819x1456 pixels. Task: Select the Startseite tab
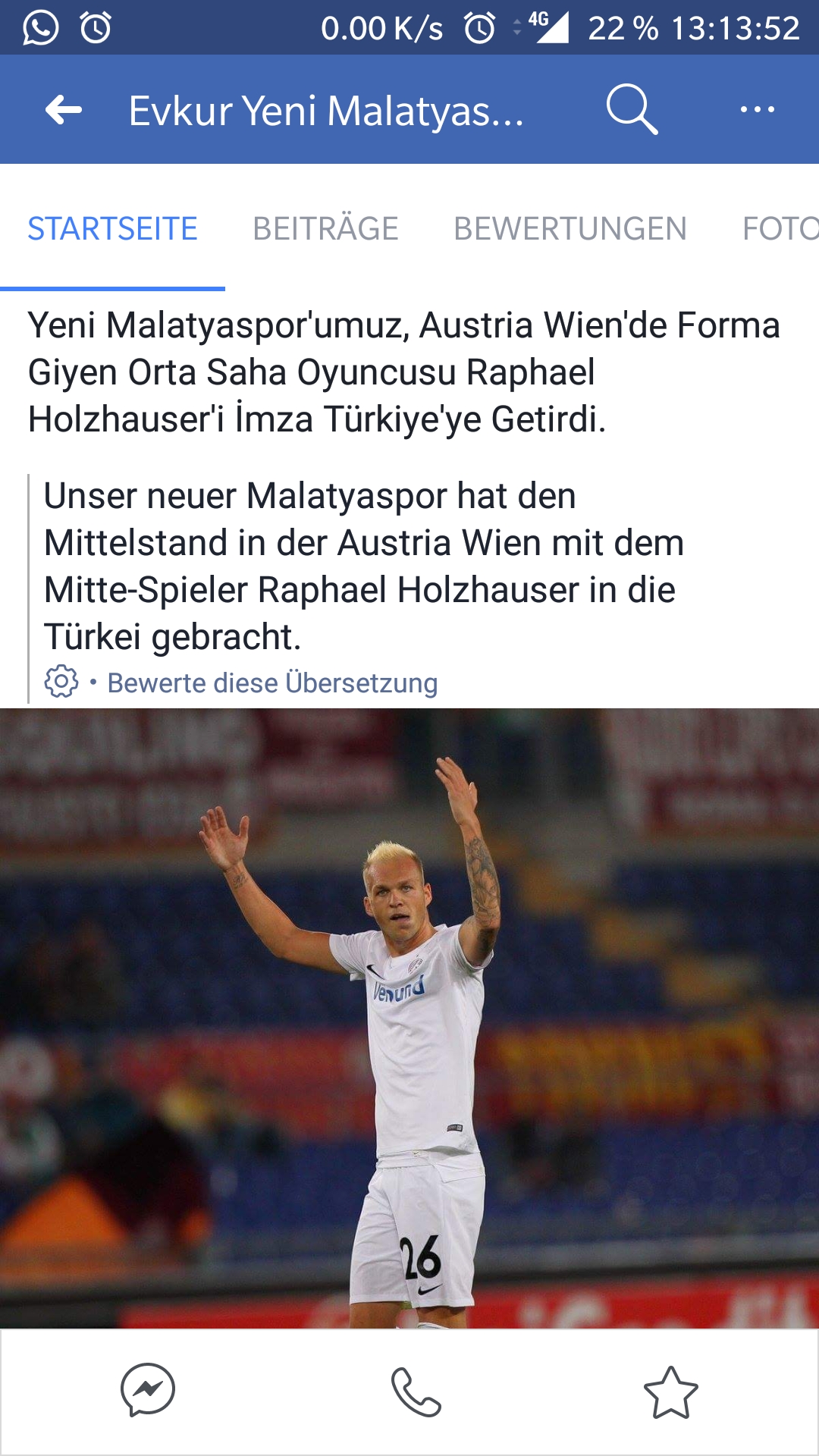[x=112, y=228]
